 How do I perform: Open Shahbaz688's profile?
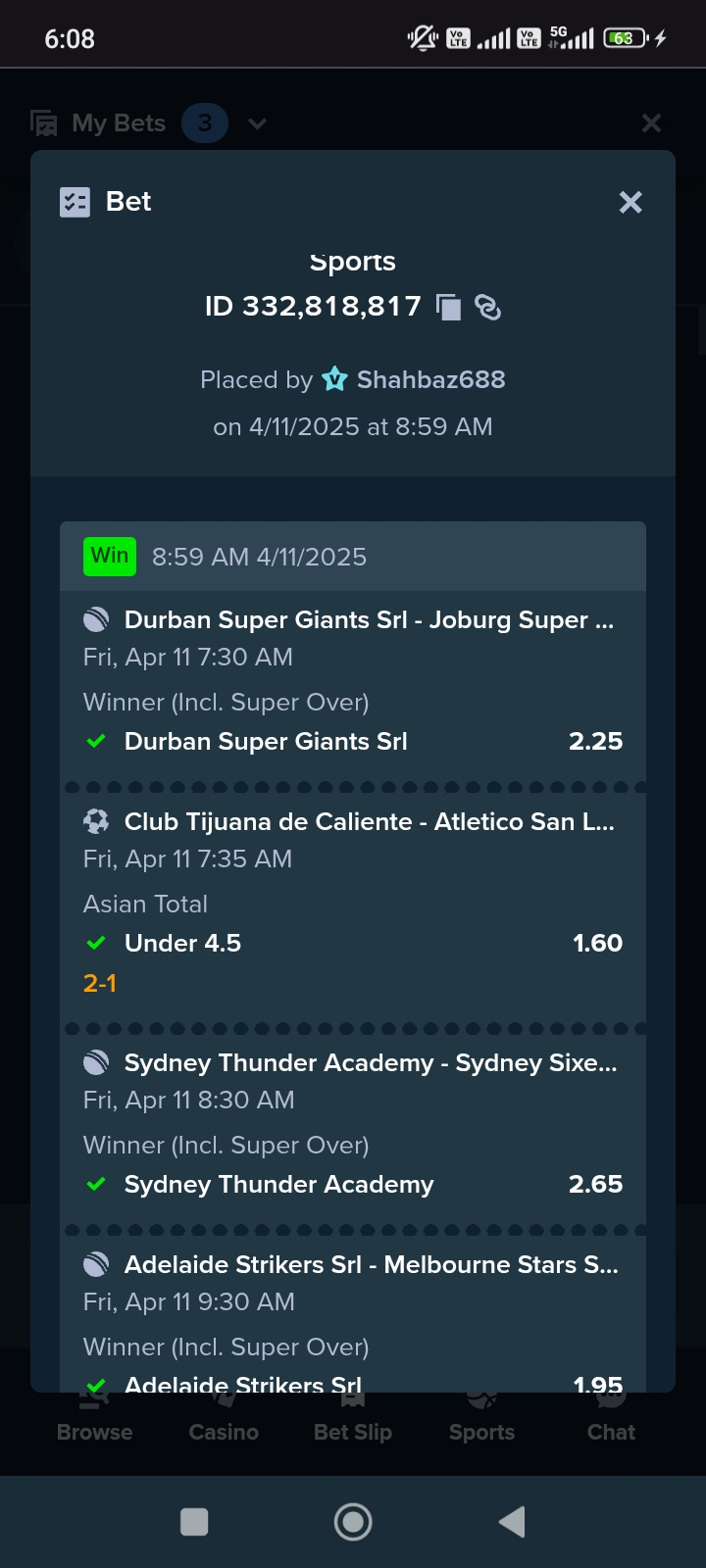[x=430, y=379]
